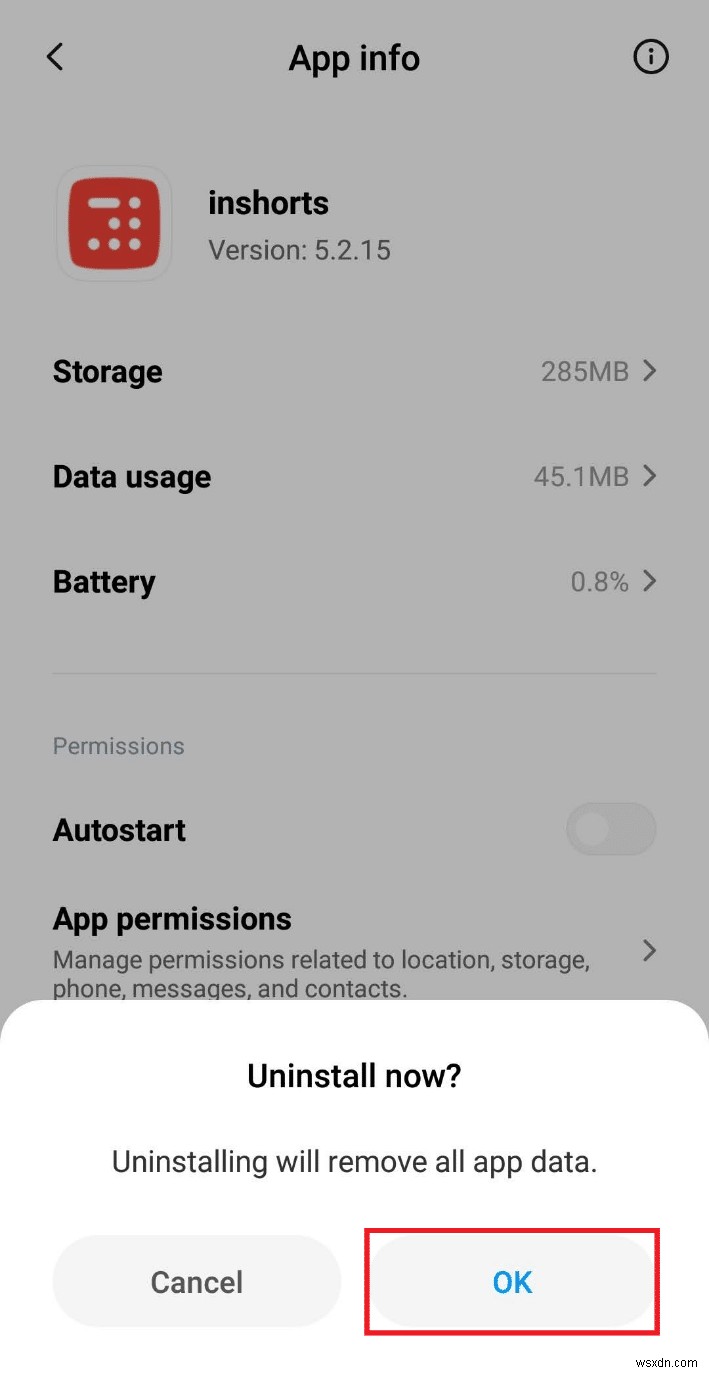Open Storage details
This screenshot has height=1373, width=709.
click(354, 372)
